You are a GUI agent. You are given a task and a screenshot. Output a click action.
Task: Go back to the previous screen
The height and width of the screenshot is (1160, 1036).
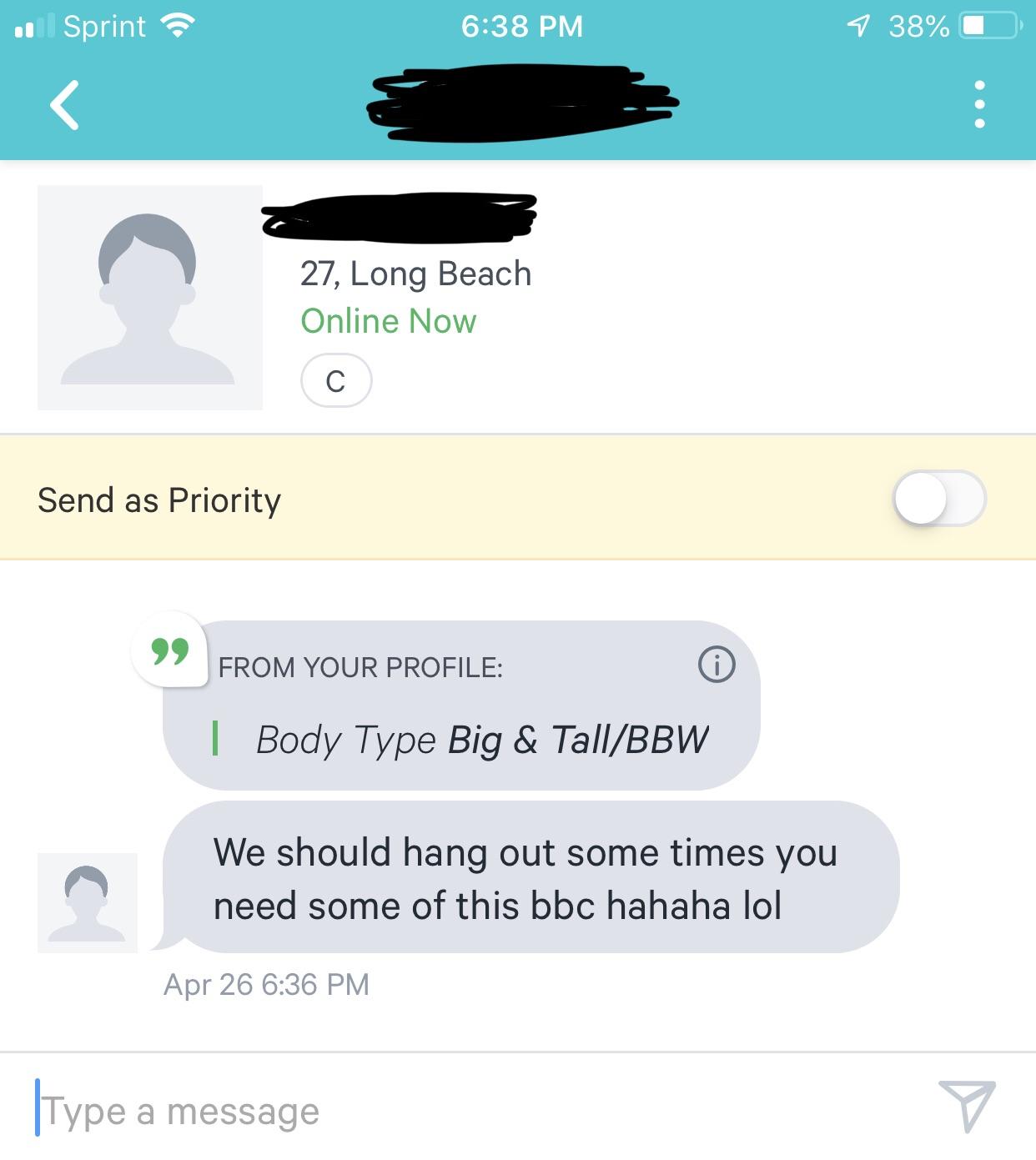(64, 105)
